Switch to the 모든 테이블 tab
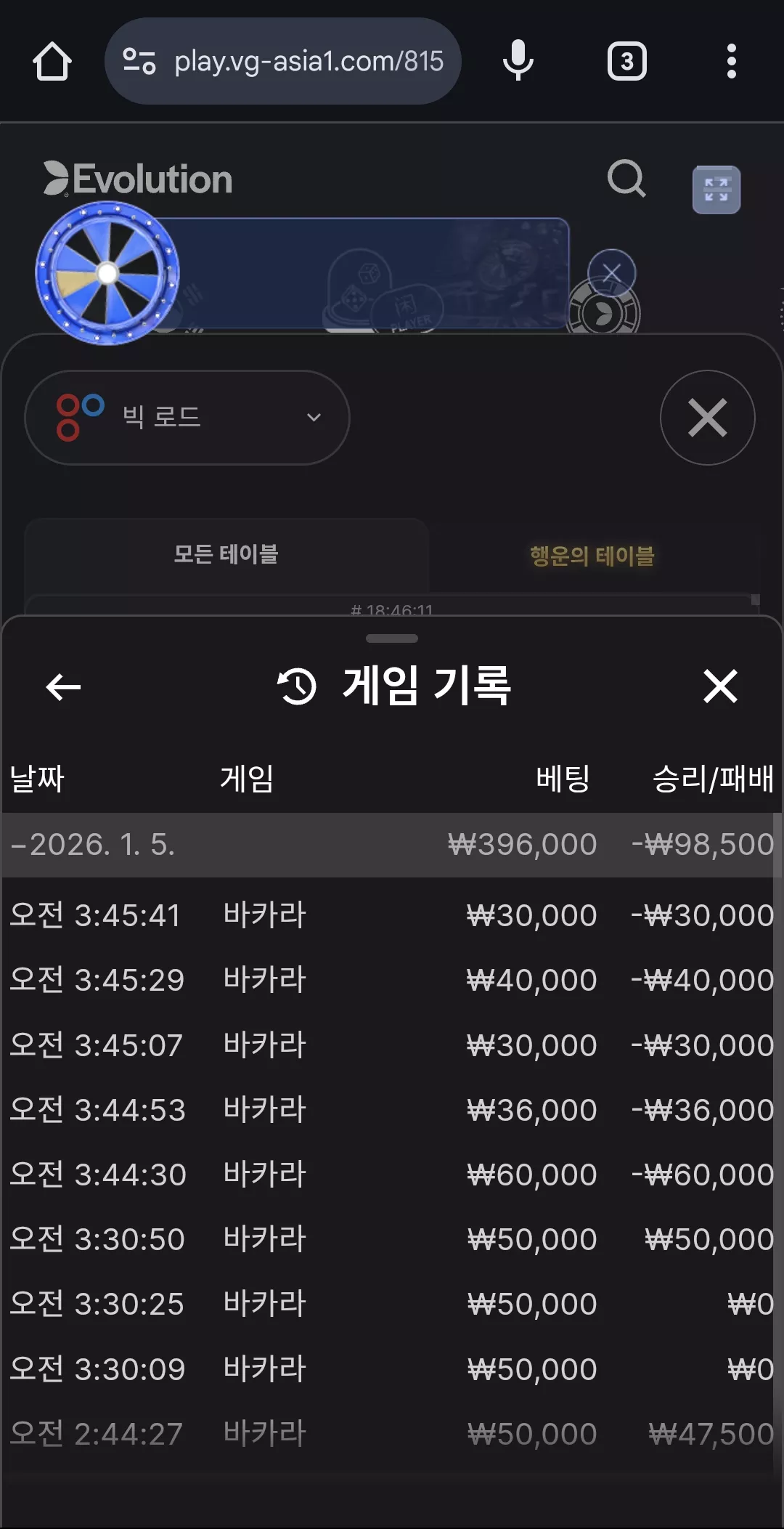The height and width of the screenshot is (1529, 784). coord(226,555)
